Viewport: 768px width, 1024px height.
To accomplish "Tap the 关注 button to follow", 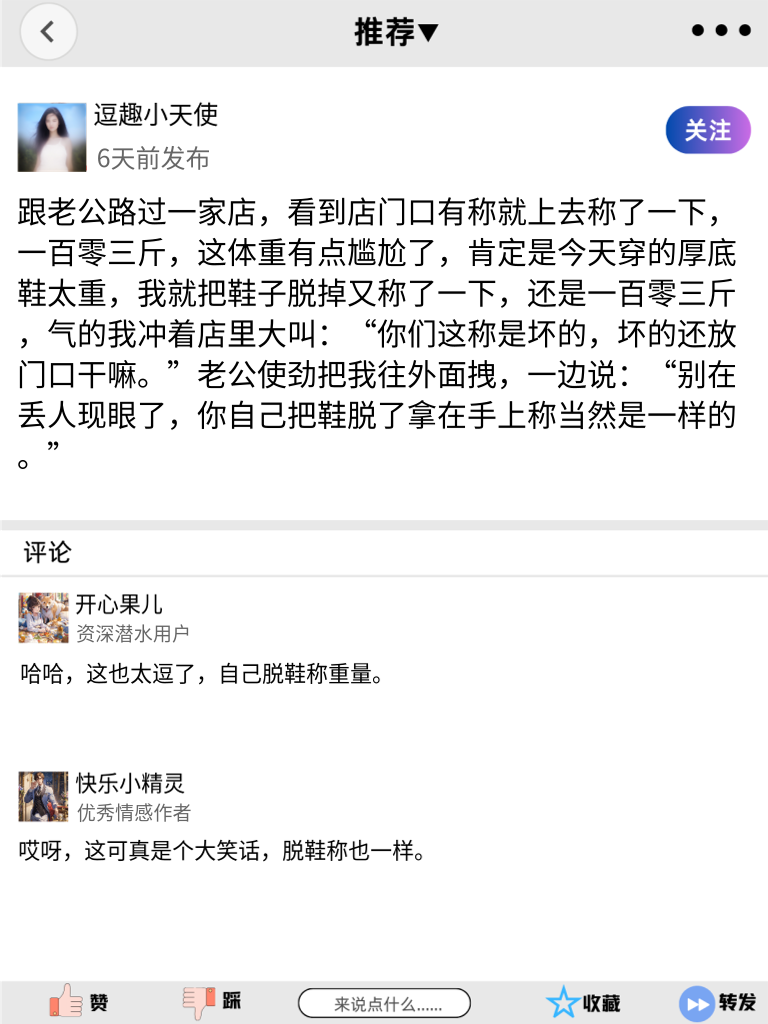I will tap(707, 130).
